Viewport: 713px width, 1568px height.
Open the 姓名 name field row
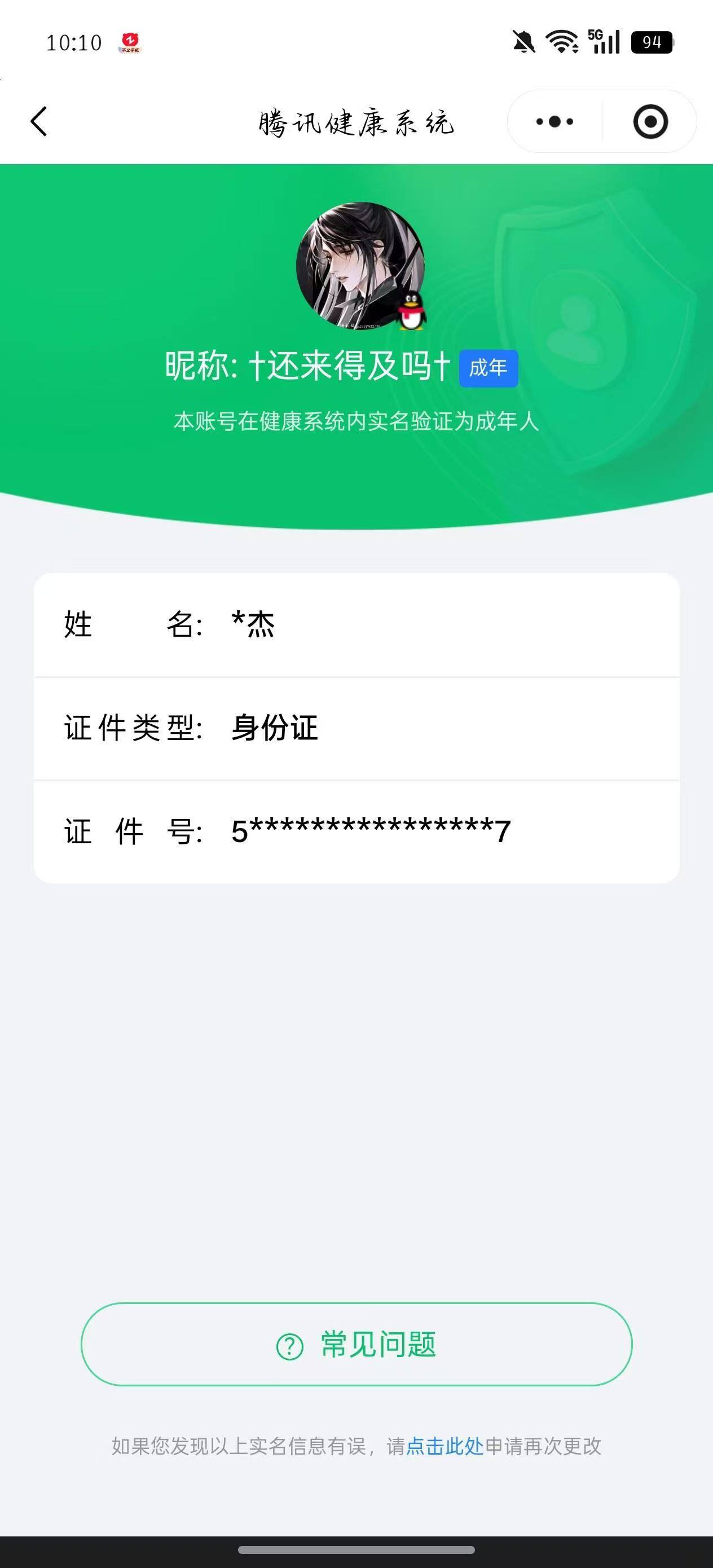point(356,624)
